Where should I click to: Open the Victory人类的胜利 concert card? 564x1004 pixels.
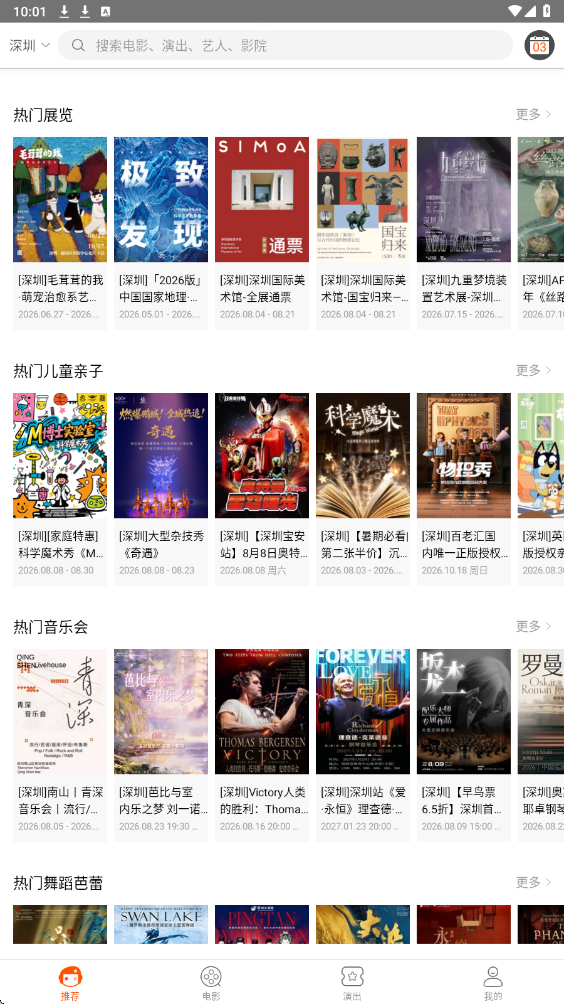coord(262,745)
